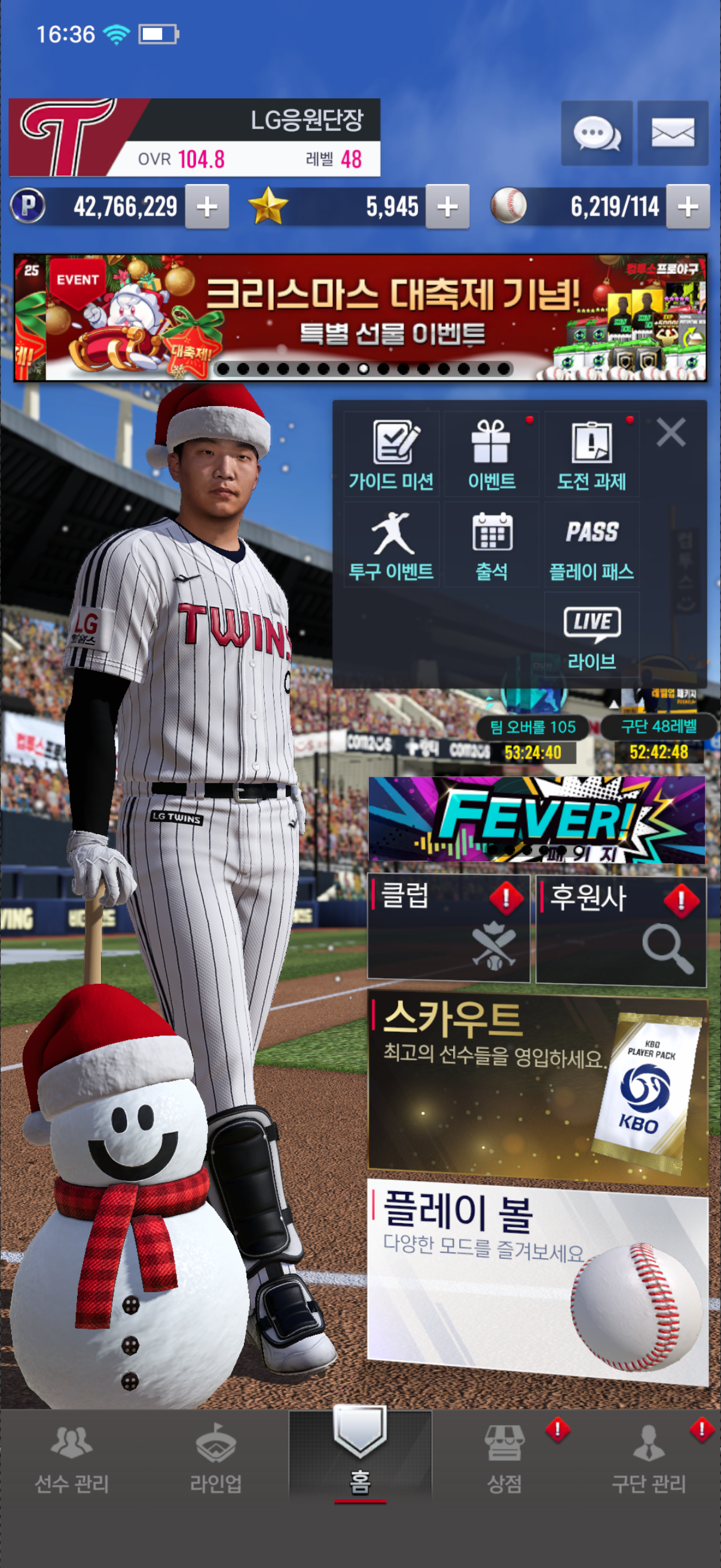
Task: Switch to the 선수 관리 tab
Action: (72, 1461)
